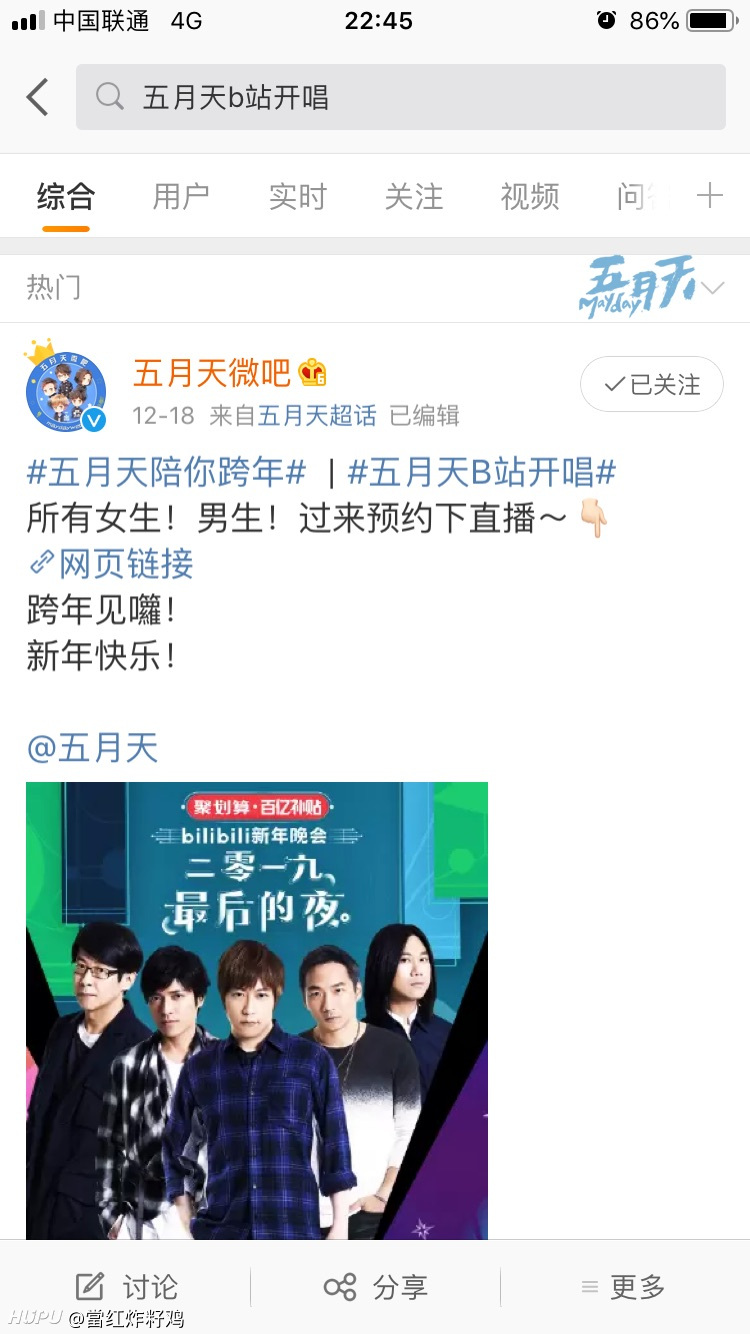Open the 五月天超话 source link
The height and width of the screenshot is (1334, 750).
tap(317, 415)
